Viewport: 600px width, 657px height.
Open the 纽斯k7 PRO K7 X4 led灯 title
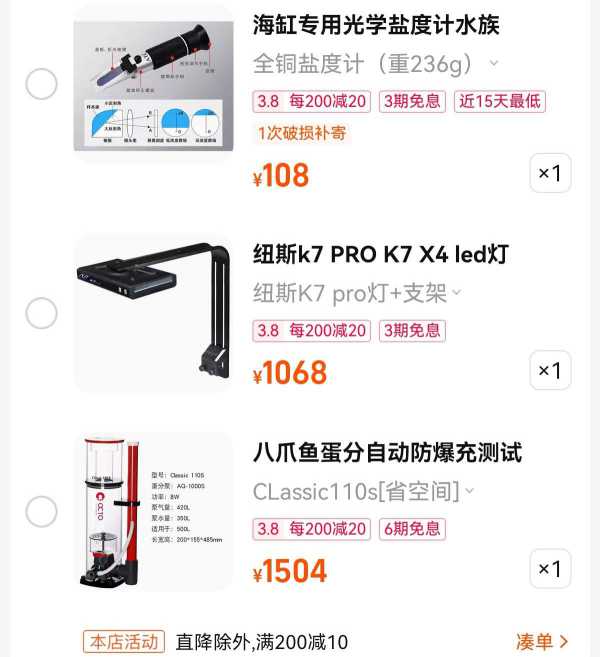pyautogui.click(x=380, y=254)
